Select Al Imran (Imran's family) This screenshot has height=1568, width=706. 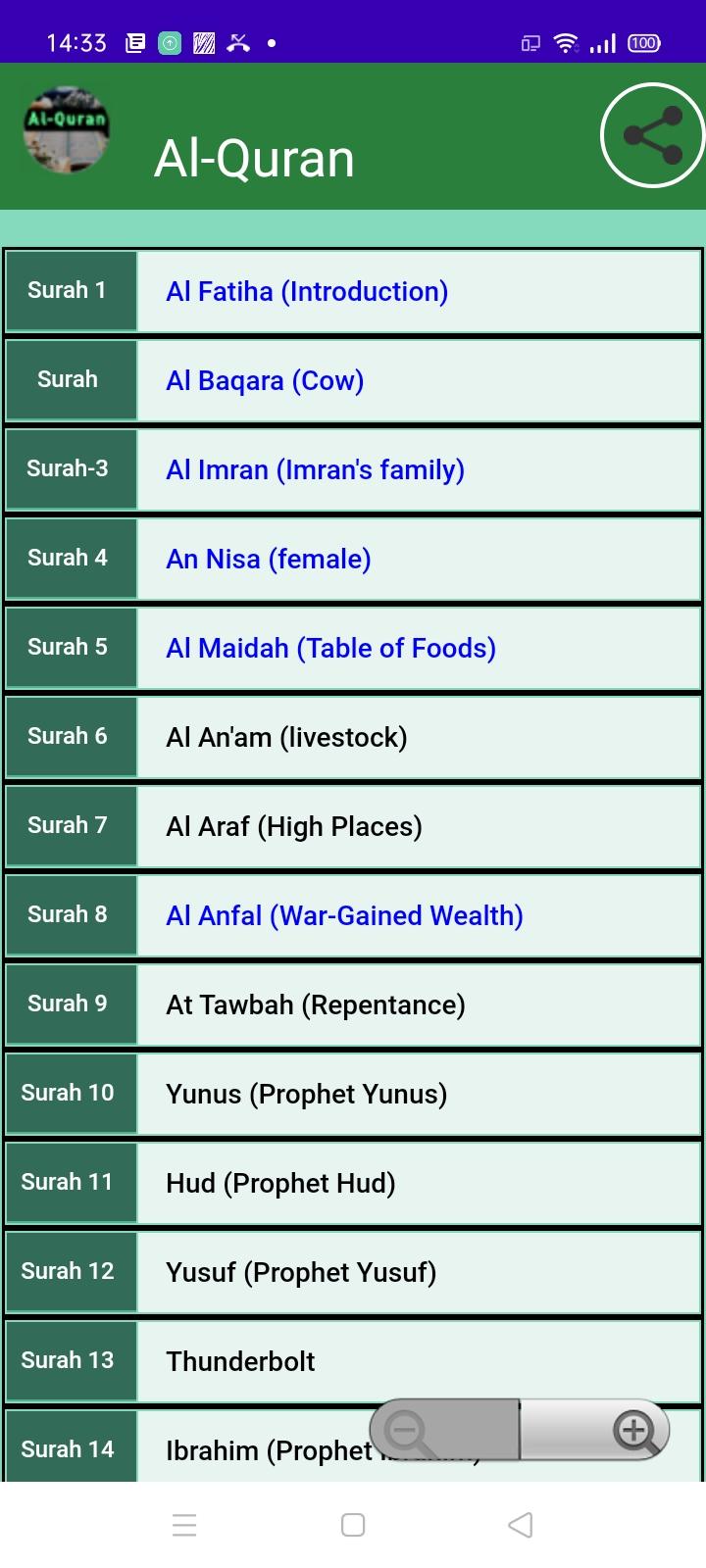pos(353,469)
